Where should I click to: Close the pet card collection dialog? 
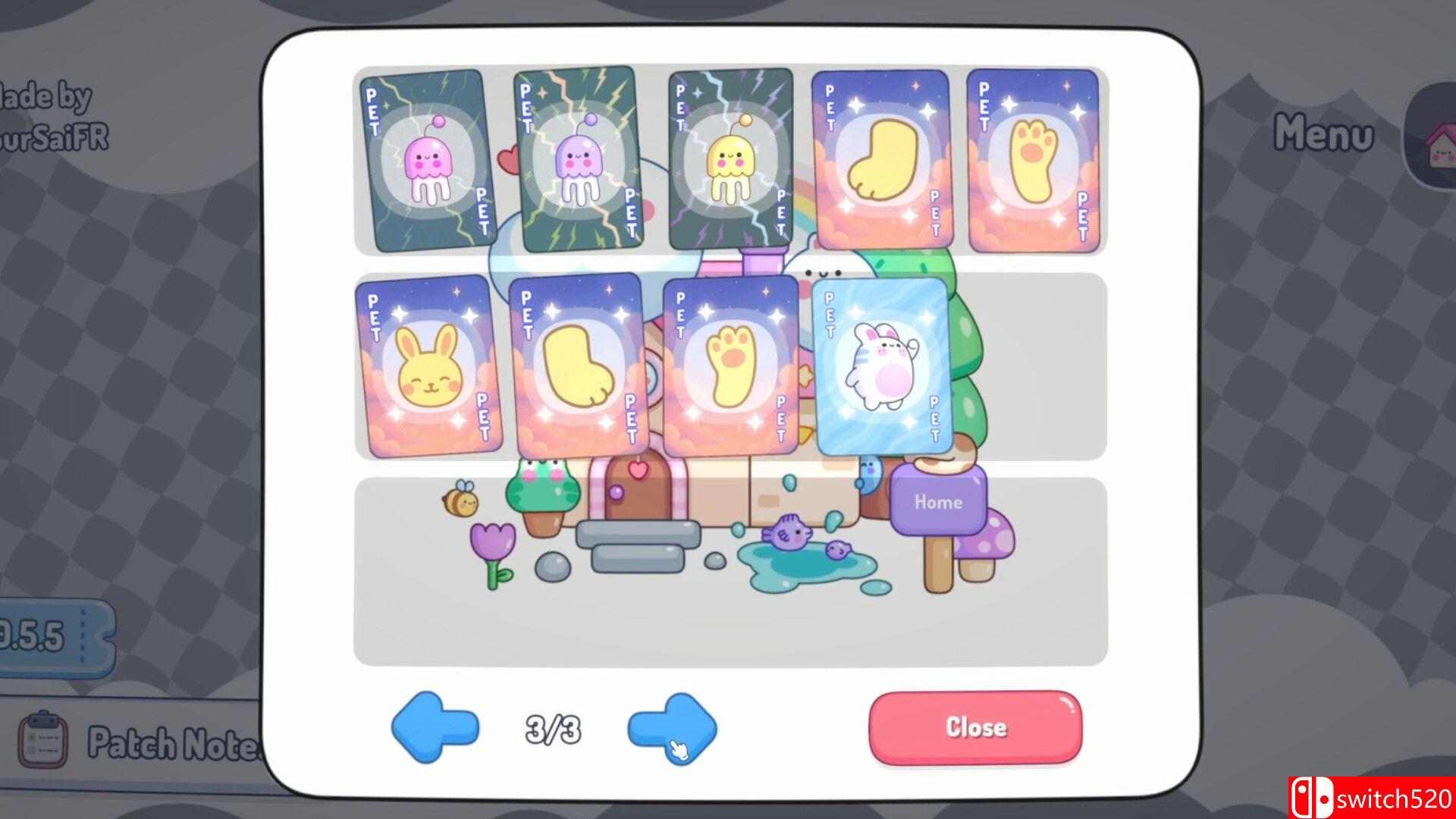[975, 727]
